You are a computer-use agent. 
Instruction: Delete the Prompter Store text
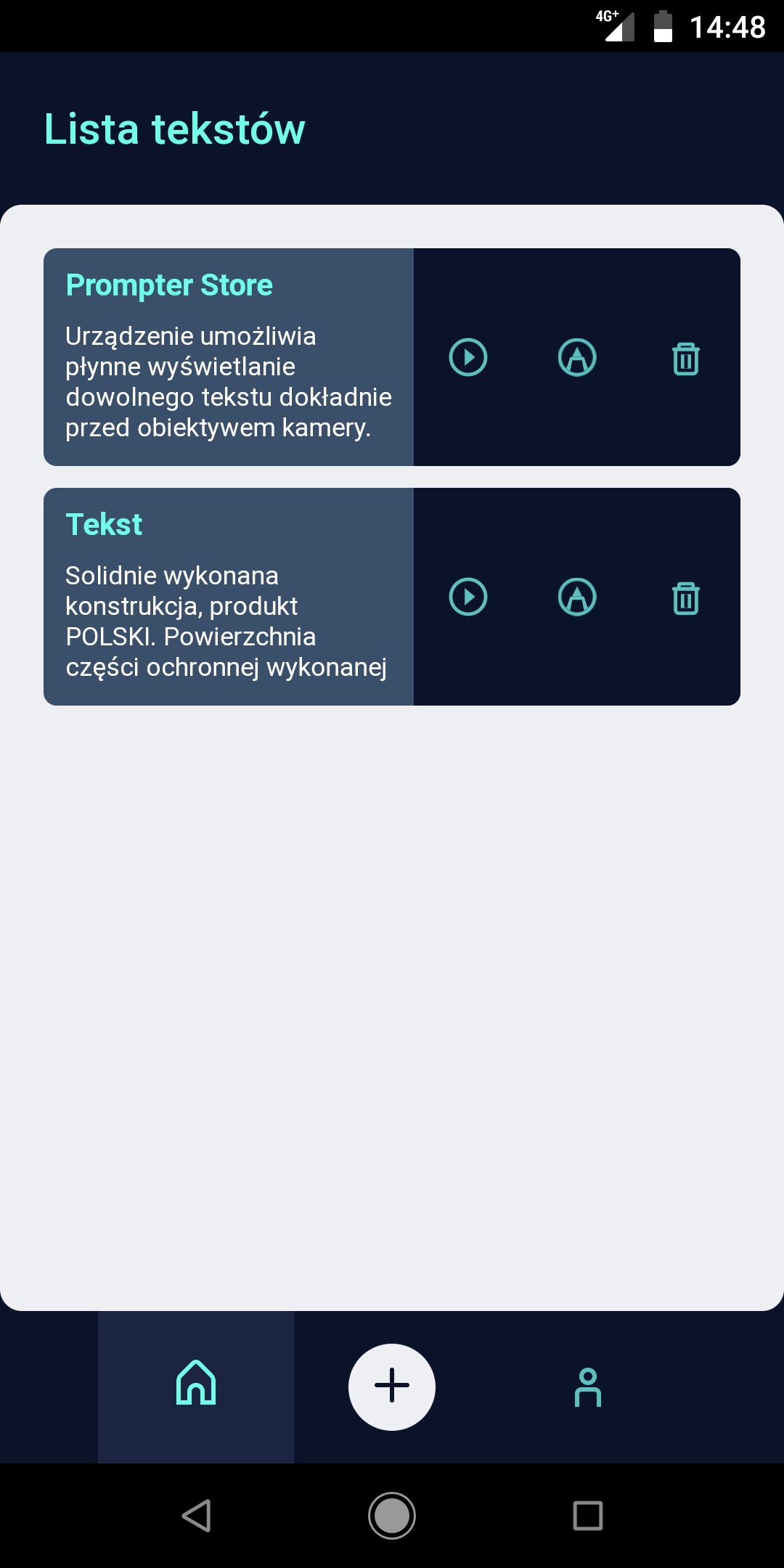click(x=686, y=359)
